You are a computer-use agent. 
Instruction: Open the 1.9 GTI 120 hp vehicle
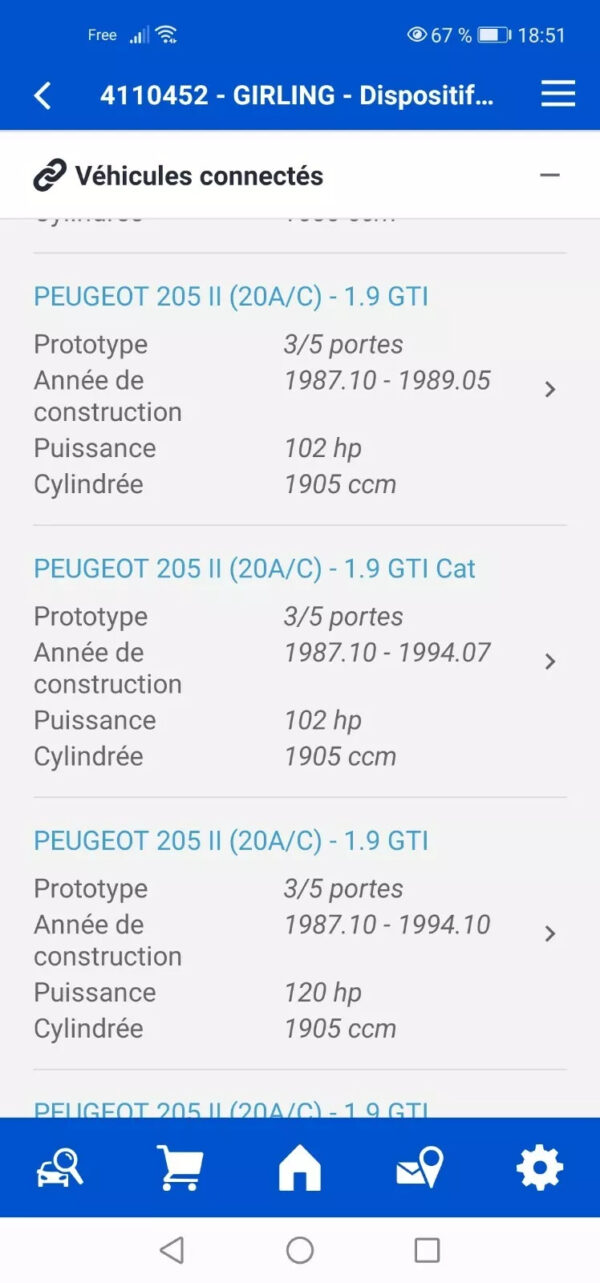pos(300,934)
